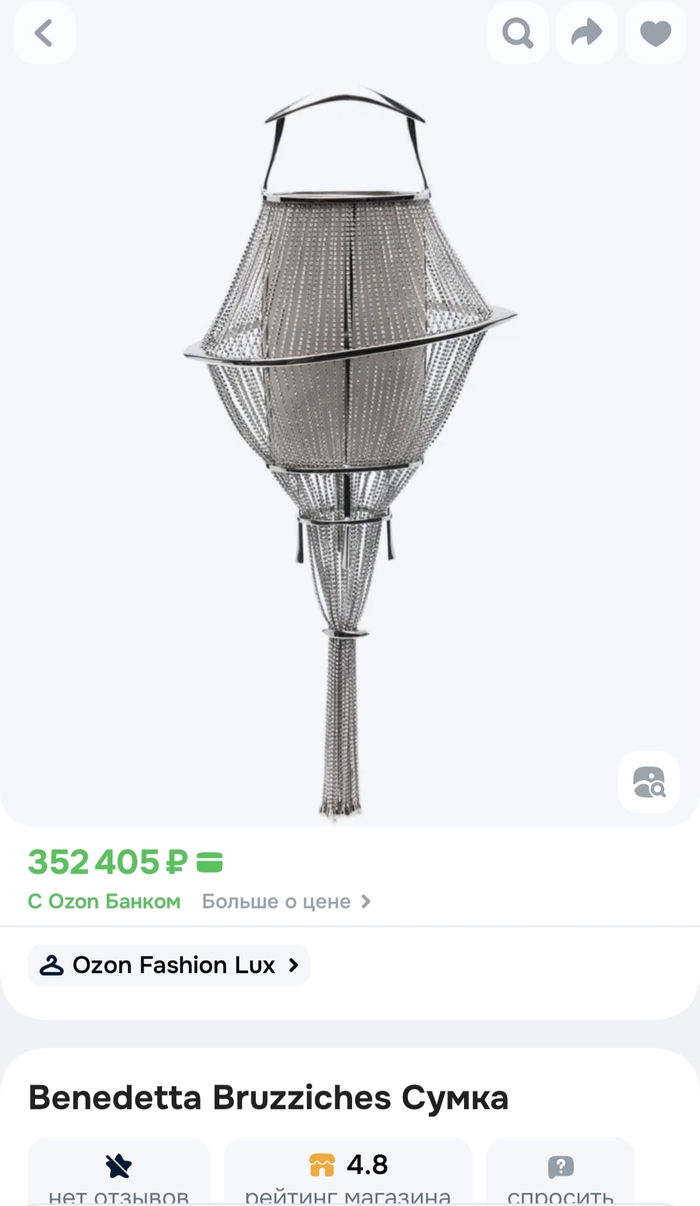This screenshot has height=1206, width=700.
Task: Ask a question about the product
Action: tap(560, 1175)
